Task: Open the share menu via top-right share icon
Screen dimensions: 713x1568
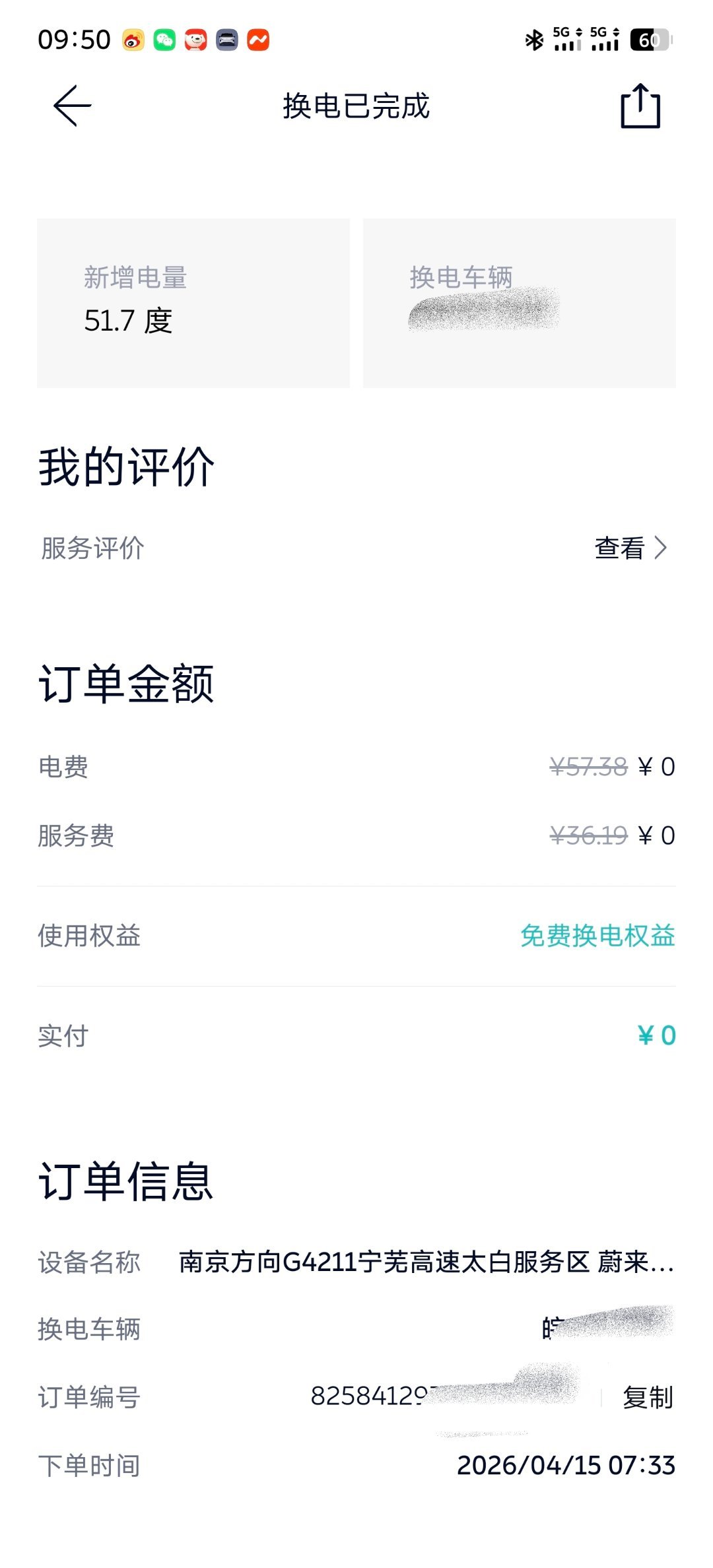Action: [x=639, y=106]
